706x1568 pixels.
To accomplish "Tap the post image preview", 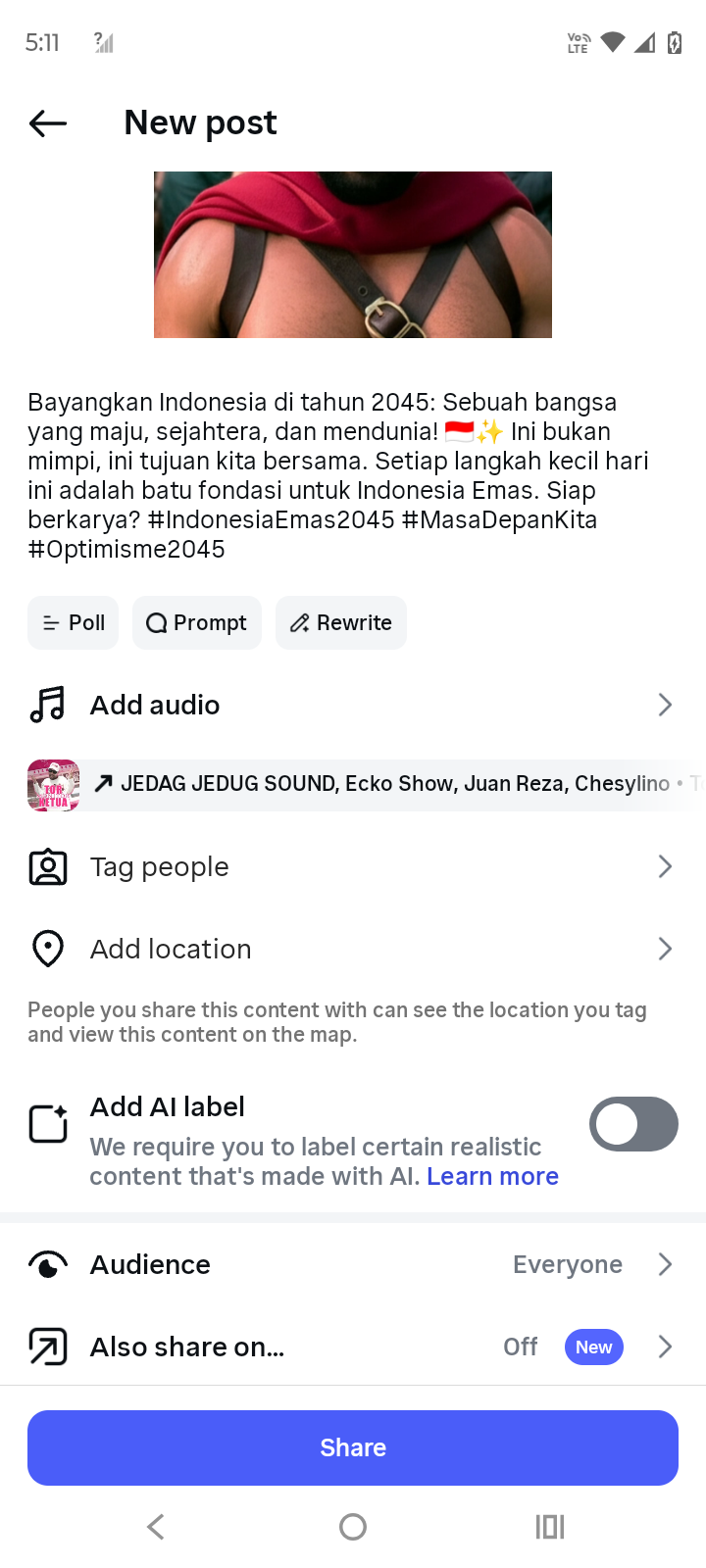I will tap(353, 255).
